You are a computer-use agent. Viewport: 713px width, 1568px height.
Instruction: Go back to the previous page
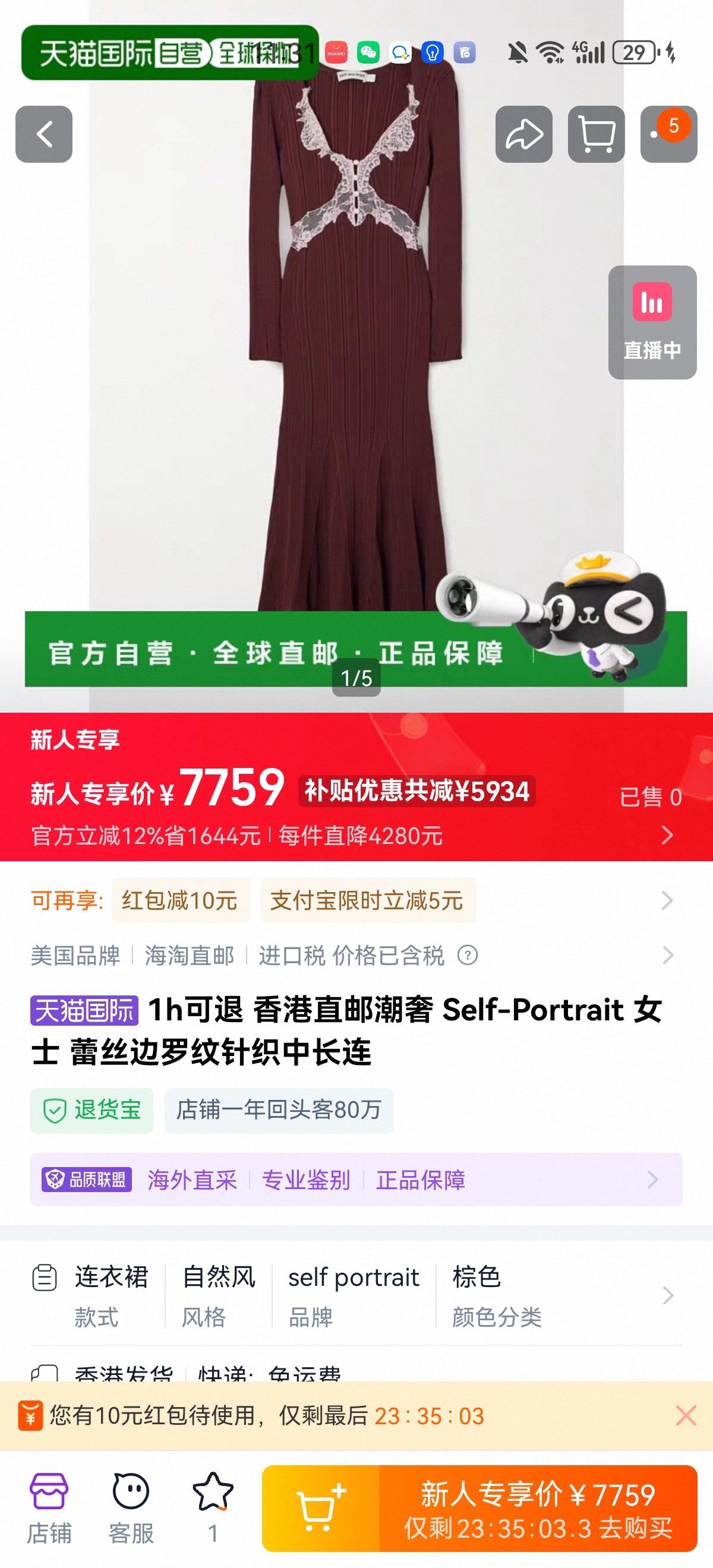point(44,134)
